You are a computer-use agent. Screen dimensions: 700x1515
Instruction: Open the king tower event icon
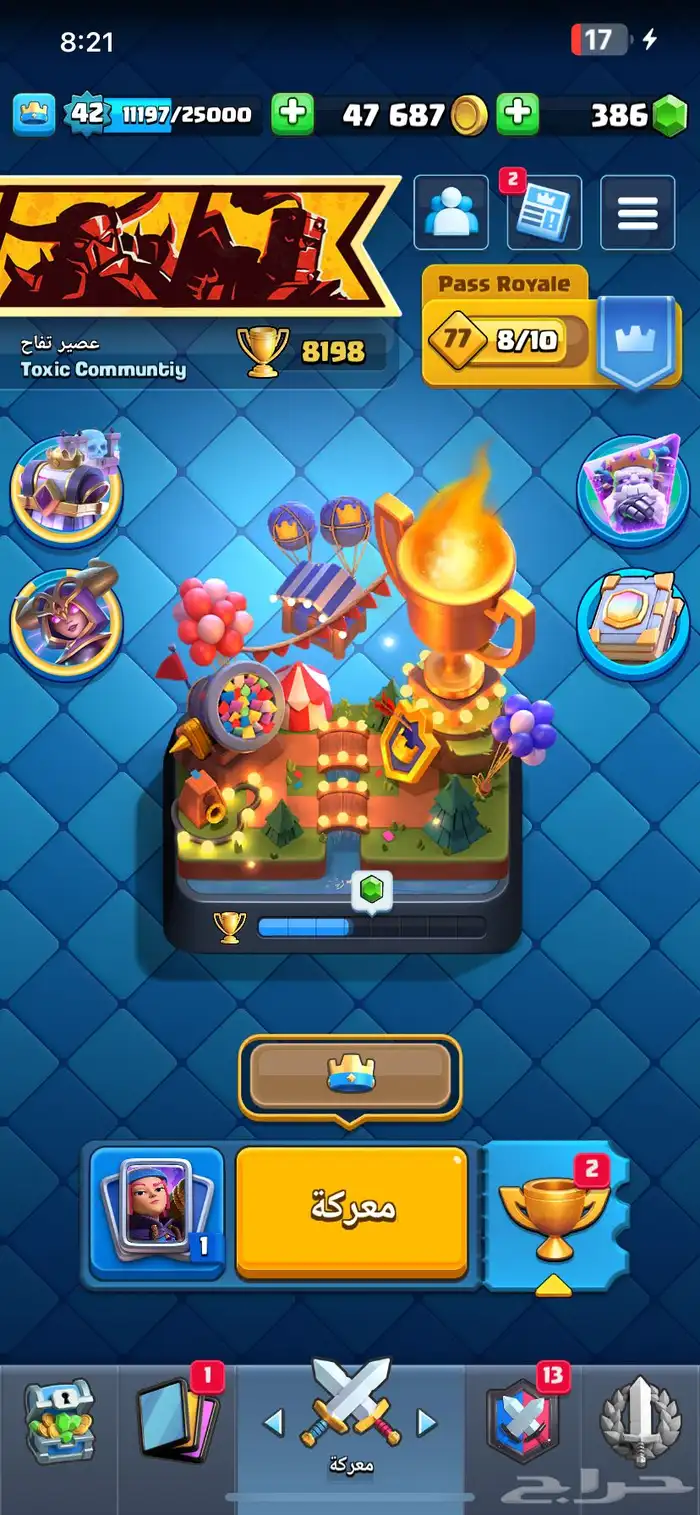66,485
